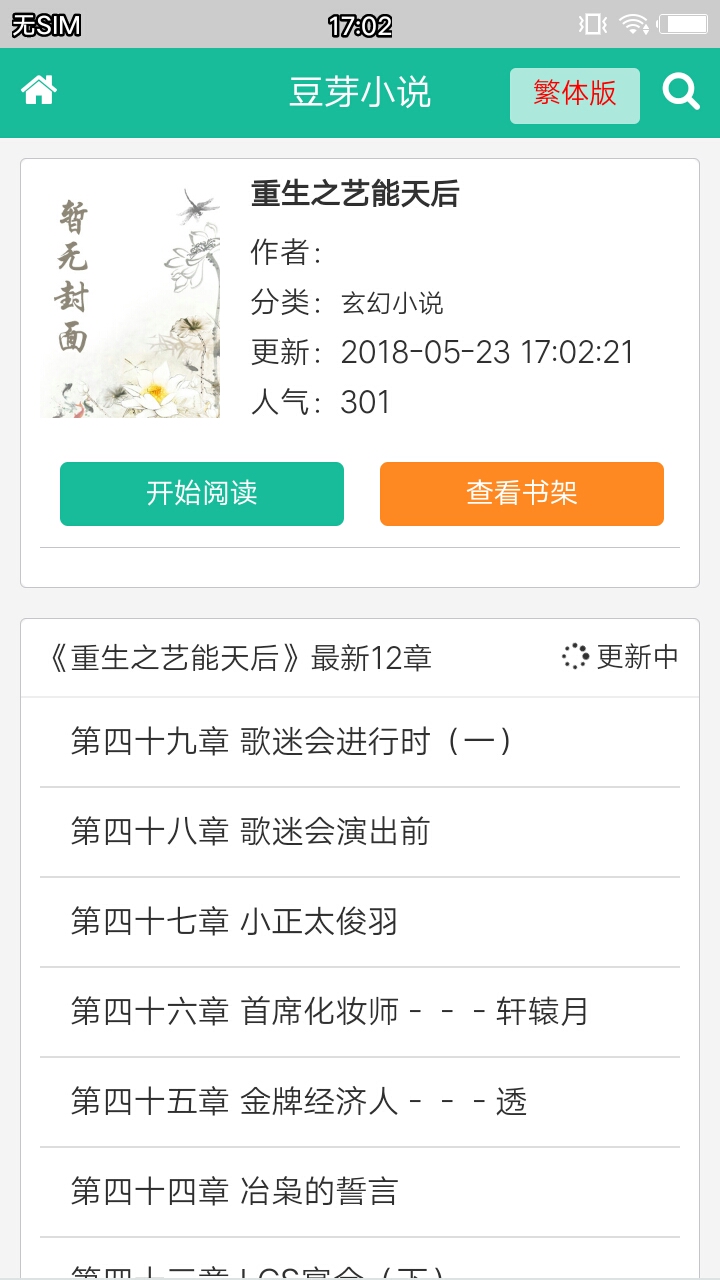Open chapter 第四十八章 歌迷会演出前
720x1280 pixels.
(x=250, y=832)
